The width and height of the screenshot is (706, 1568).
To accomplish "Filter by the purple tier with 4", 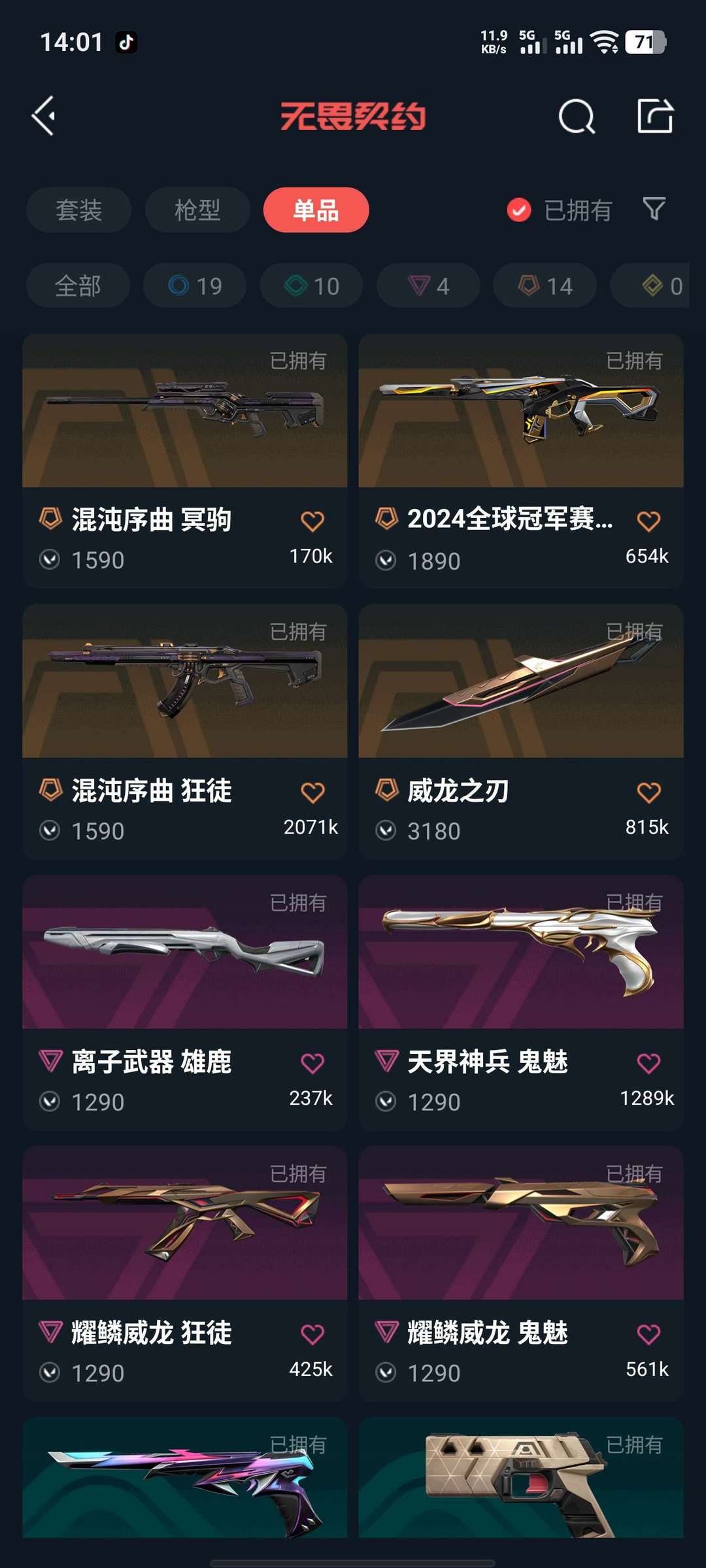I will pos(428,286).
